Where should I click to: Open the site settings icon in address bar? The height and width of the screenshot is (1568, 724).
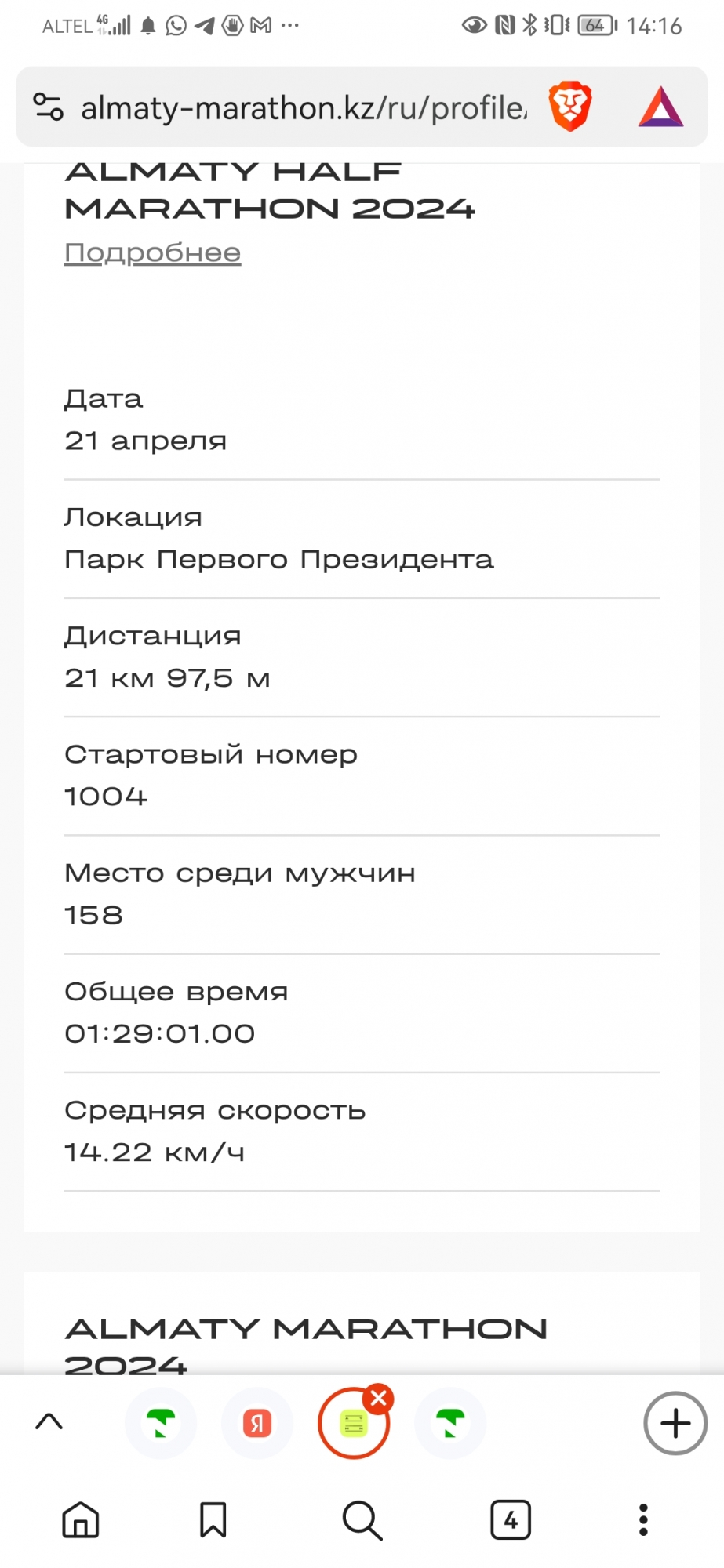click(48, 107)
